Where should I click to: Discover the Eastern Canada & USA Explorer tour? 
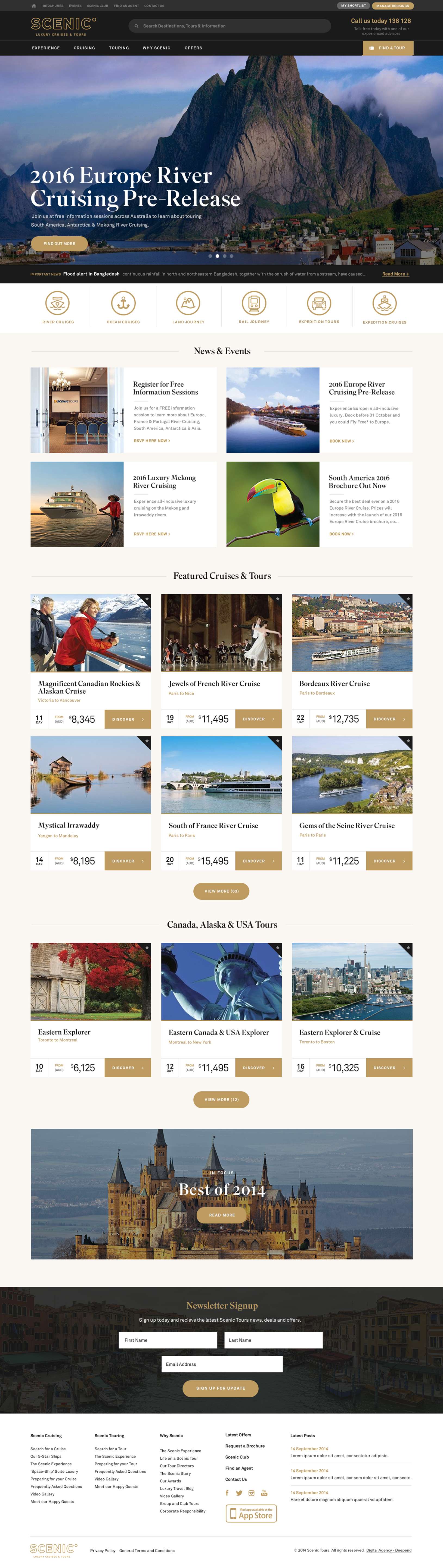coord(258,1068)
